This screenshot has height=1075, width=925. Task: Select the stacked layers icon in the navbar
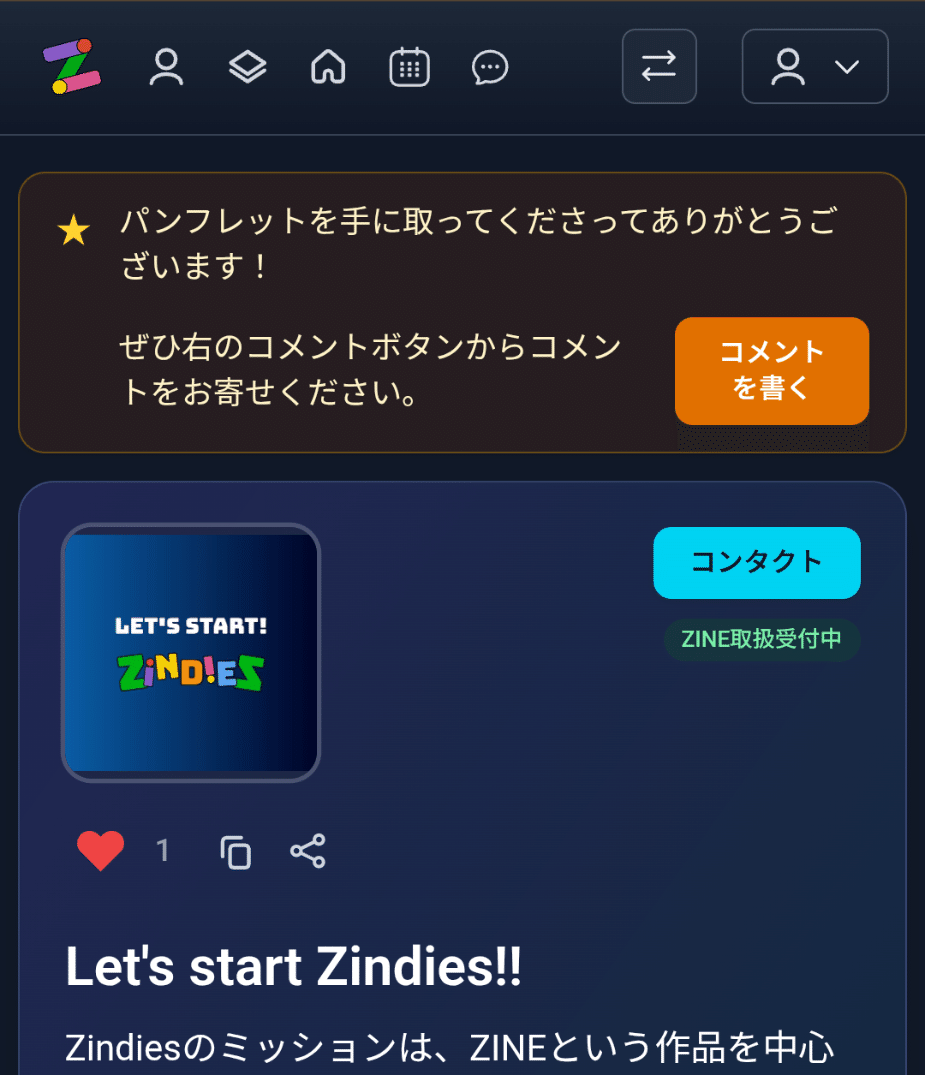[247, 67]
